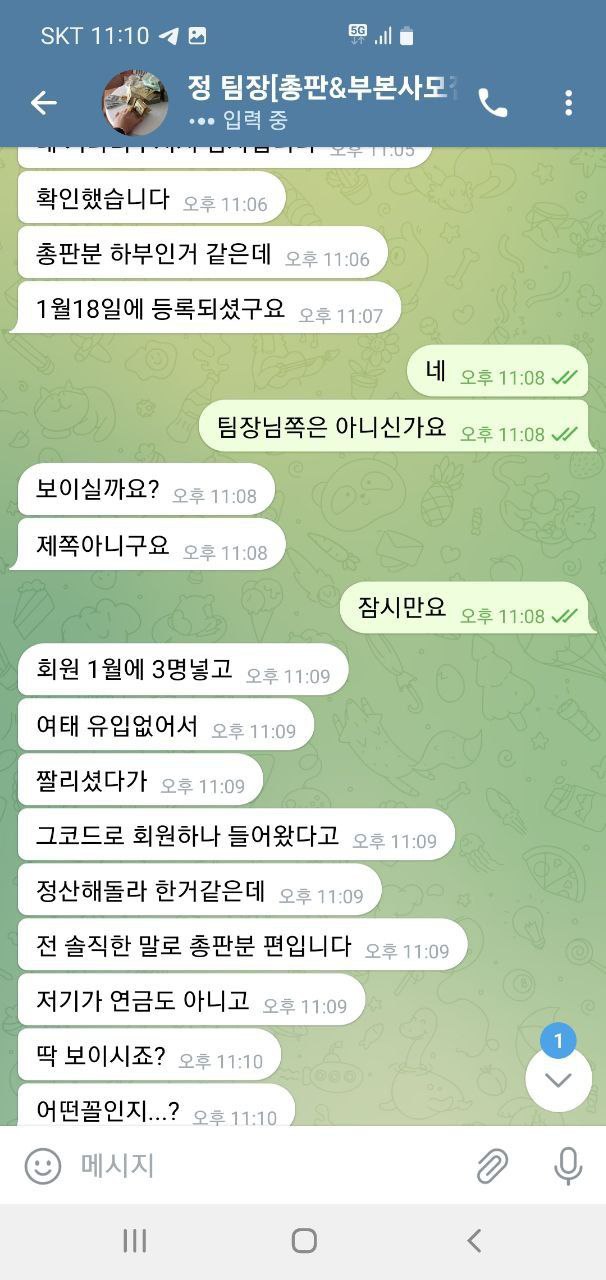Jump to the latest unread message

[558, 1078]
